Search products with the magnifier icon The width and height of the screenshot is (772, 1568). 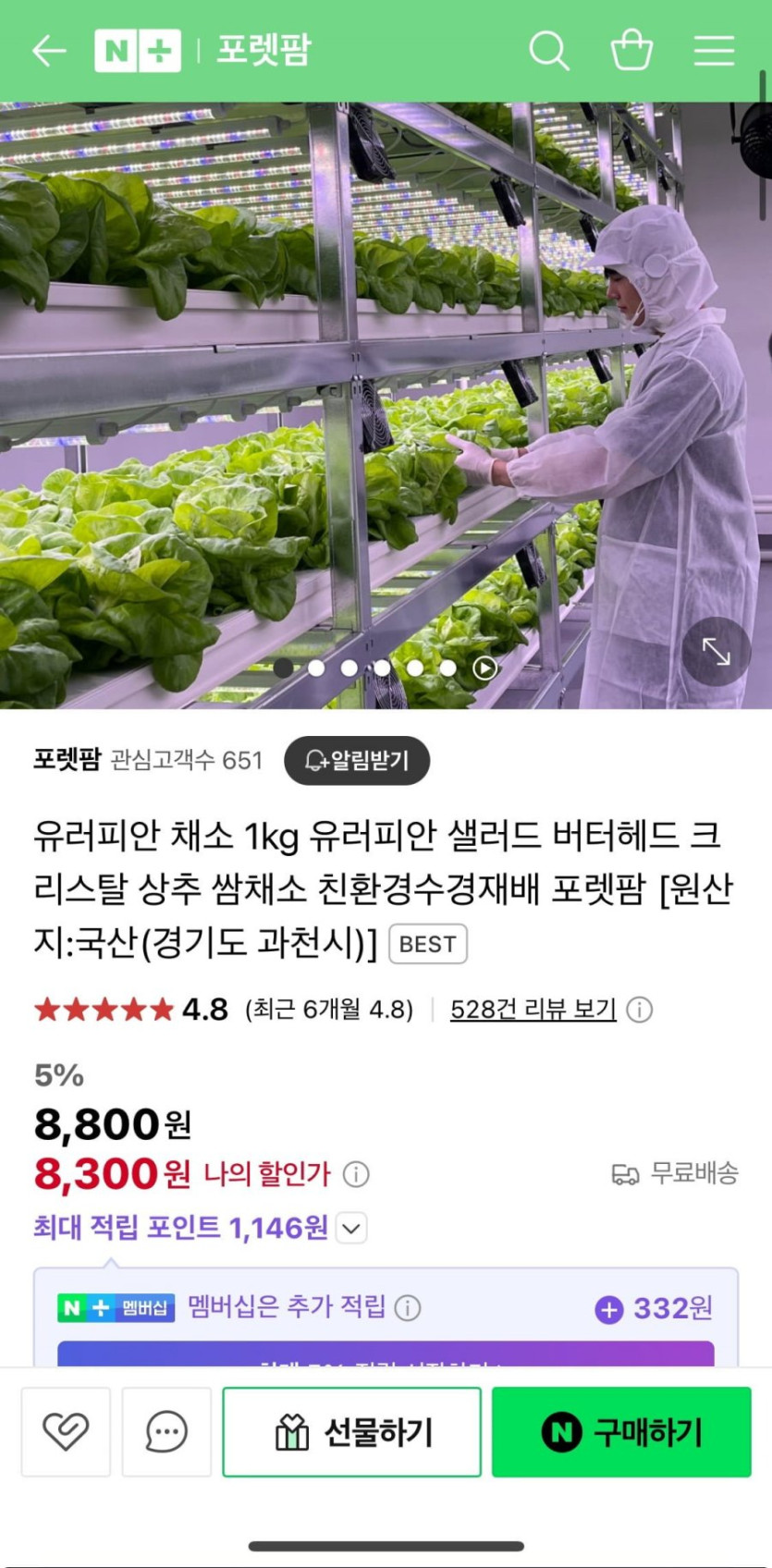click(x=548, y=51)
